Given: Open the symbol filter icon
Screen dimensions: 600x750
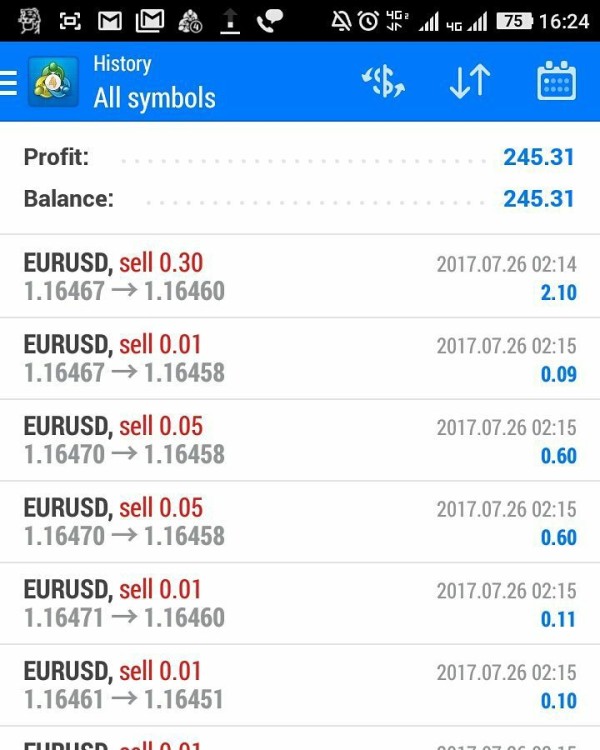Looking at the screenshot, I should coord(383,82).
